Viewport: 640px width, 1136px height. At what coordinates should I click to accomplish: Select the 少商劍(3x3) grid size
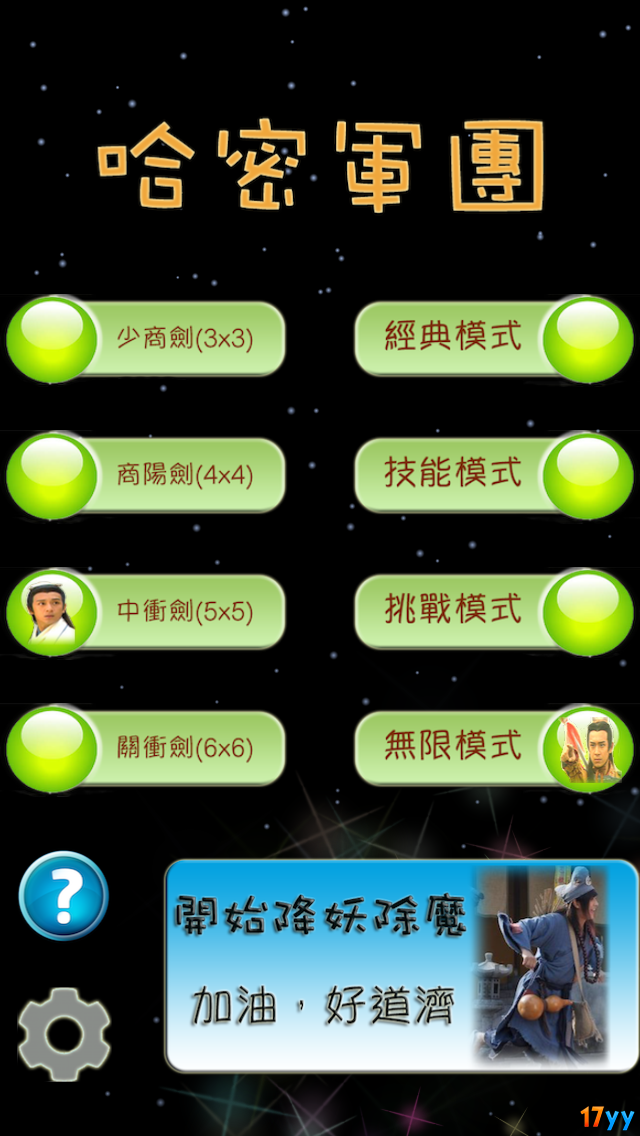coord(146,339)
